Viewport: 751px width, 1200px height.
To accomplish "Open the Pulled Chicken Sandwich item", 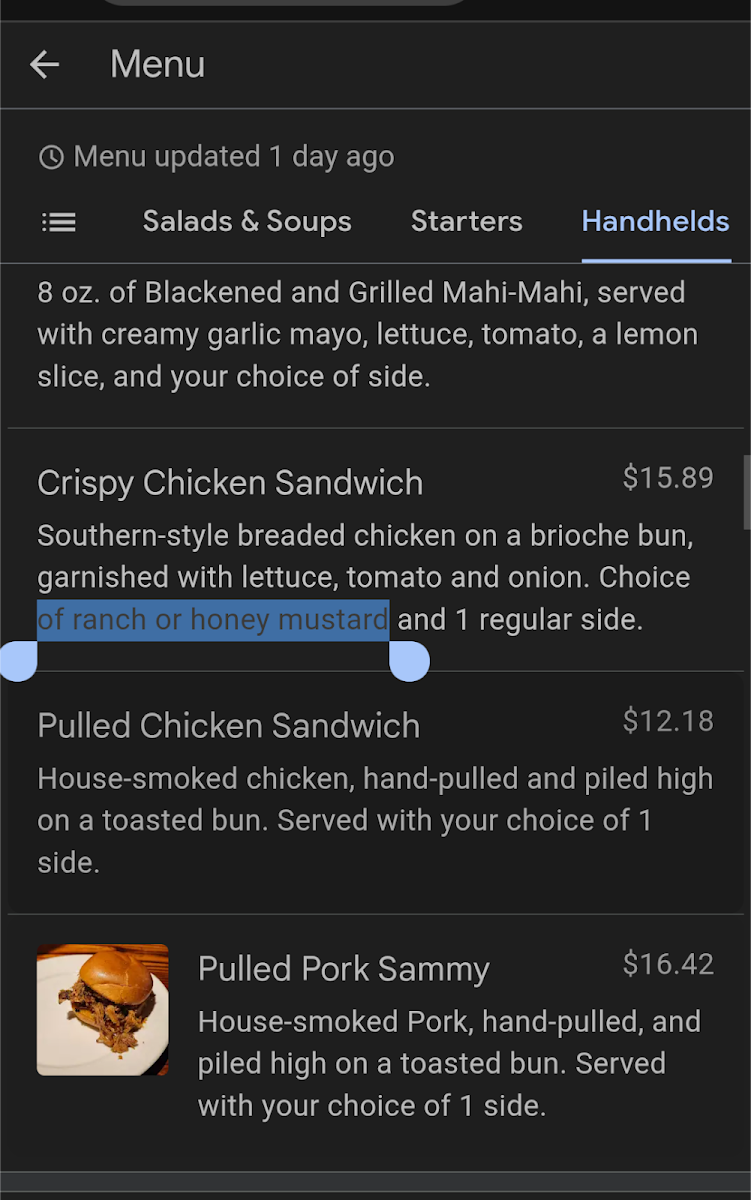I will click(x=228, y=726).
